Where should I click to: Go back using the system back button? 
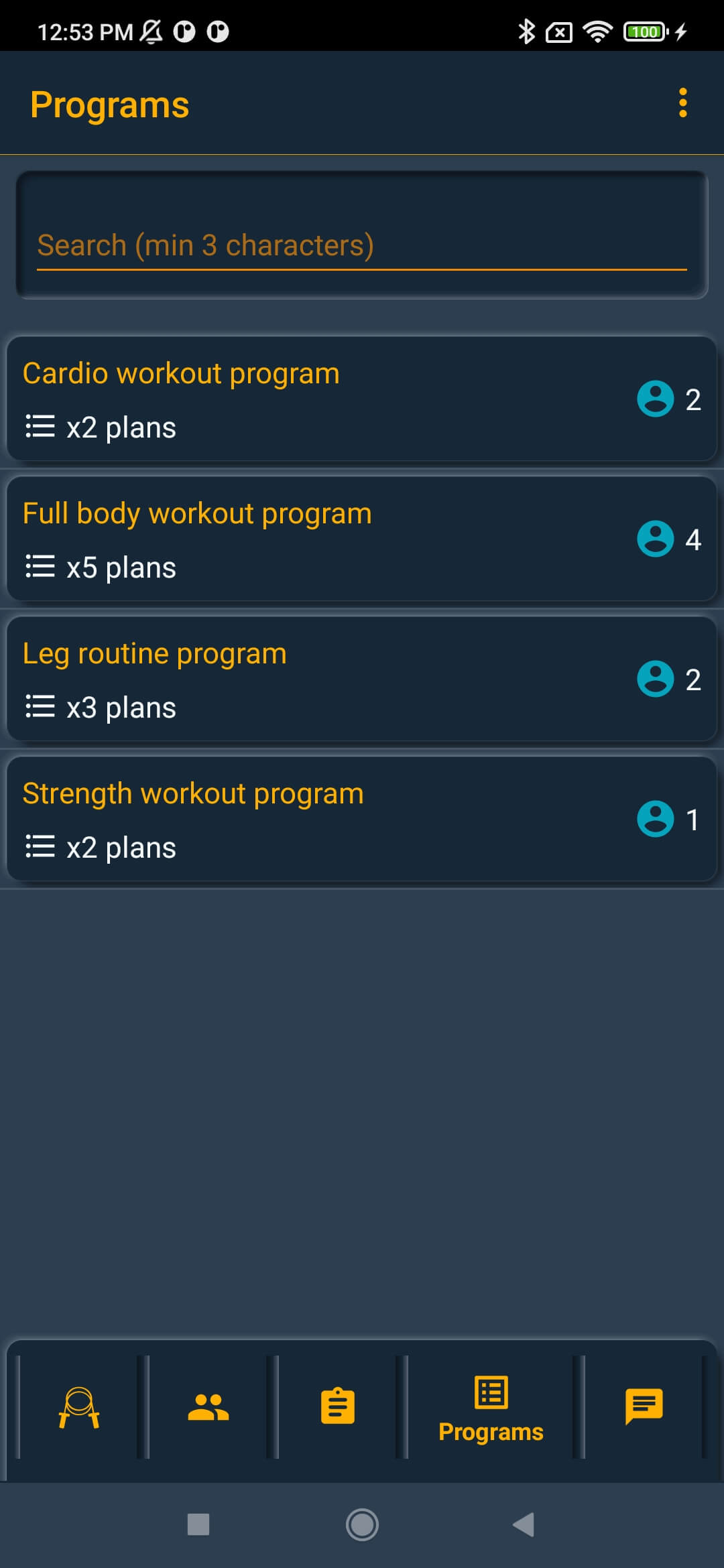(x=524, y=1524)
